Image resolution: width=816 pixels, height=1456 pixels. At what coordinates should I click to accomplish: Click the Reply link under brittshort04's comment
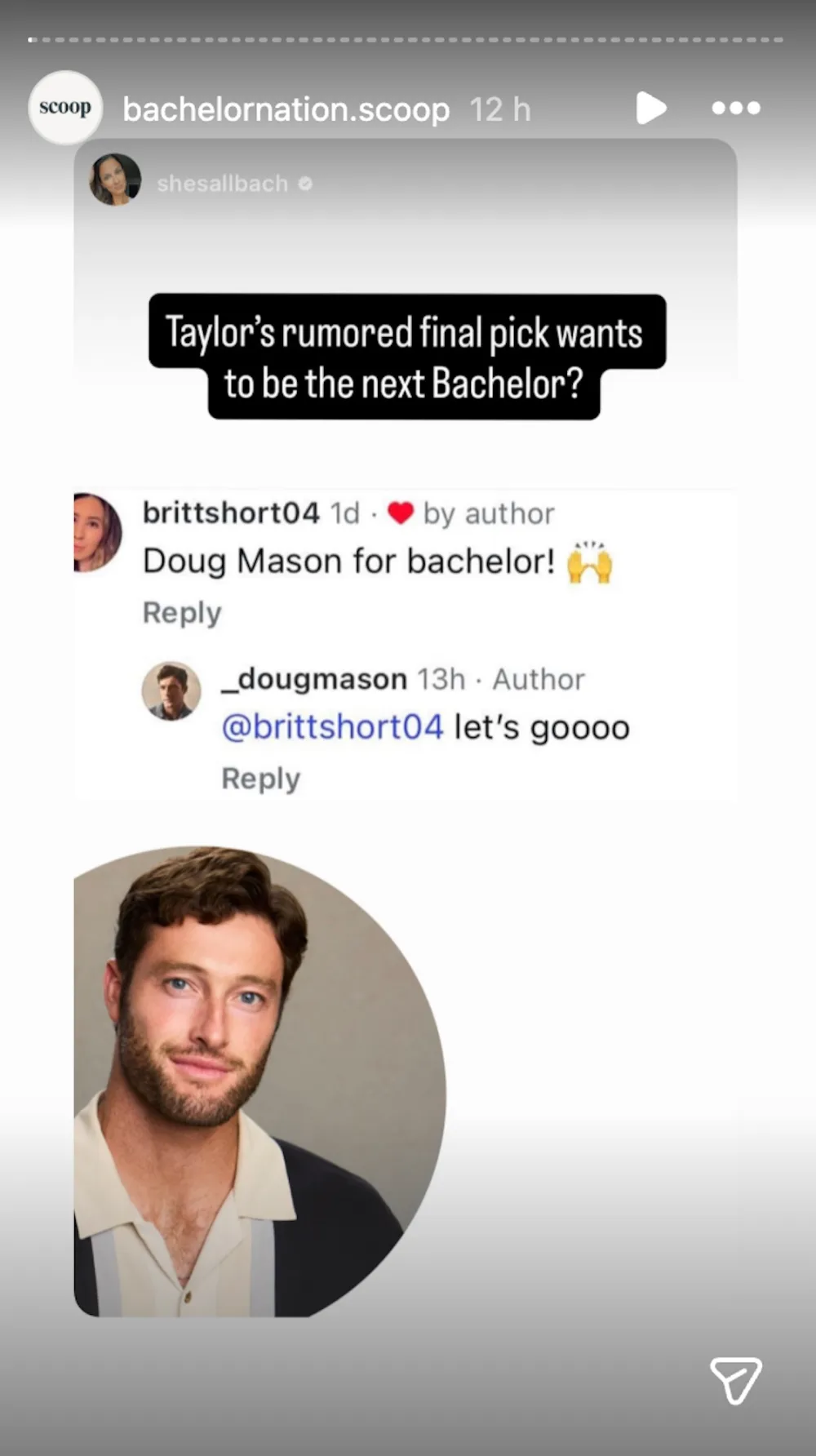181,613
